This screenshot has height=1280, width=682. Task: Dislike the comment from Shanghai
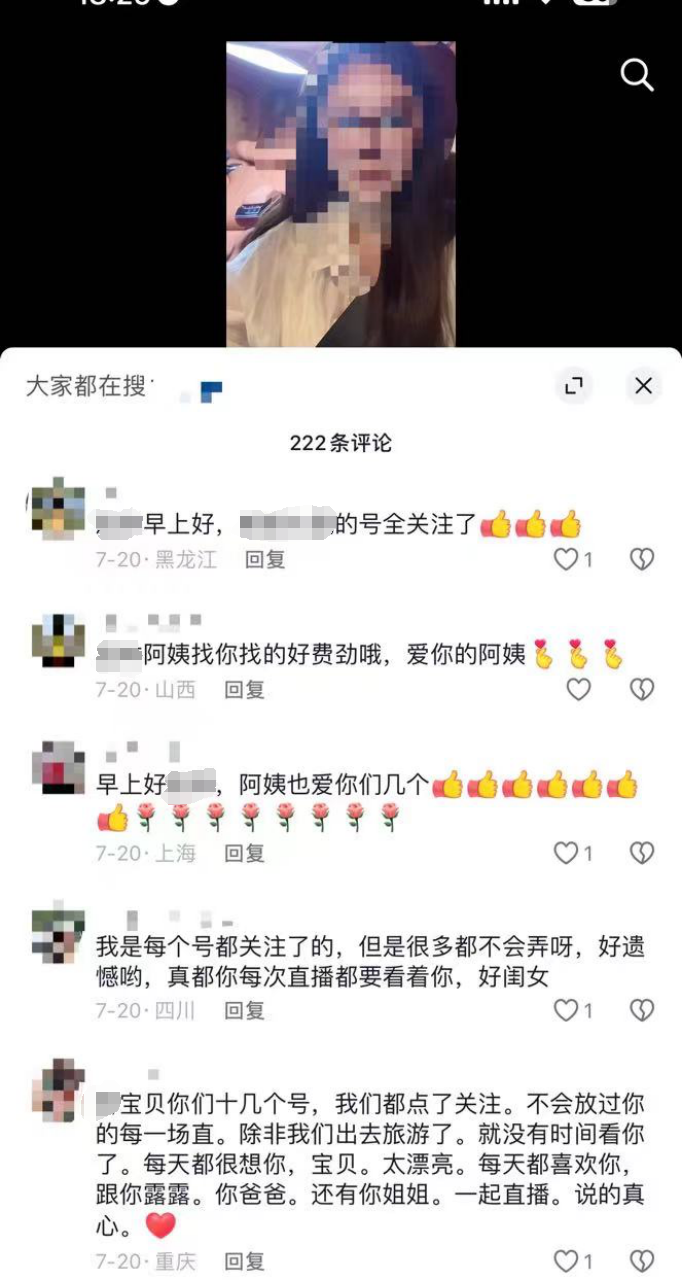(641, 853)
